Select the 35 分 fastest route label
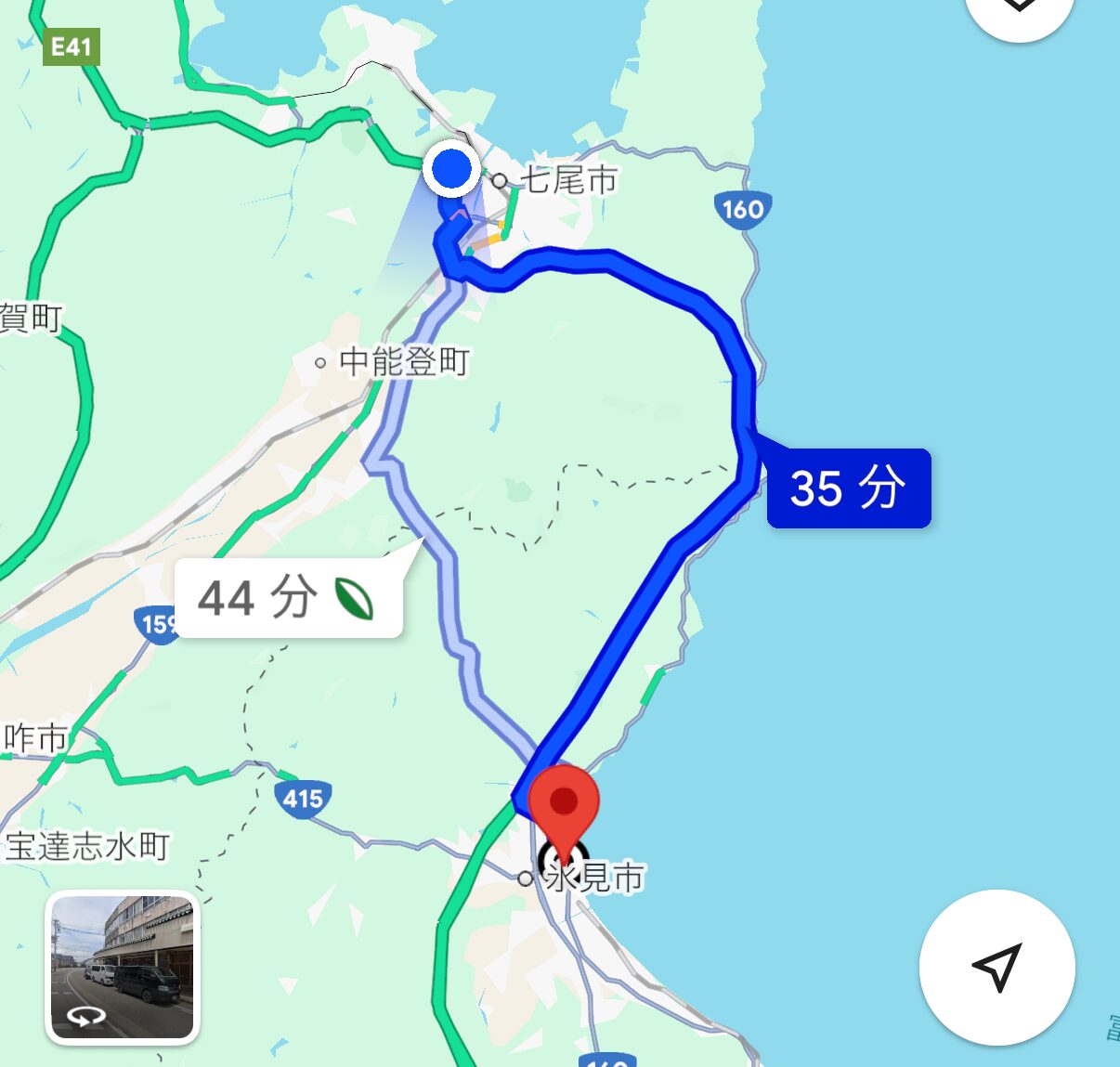The width and height of the screenshot is (1120, 1067). point(847,488)
